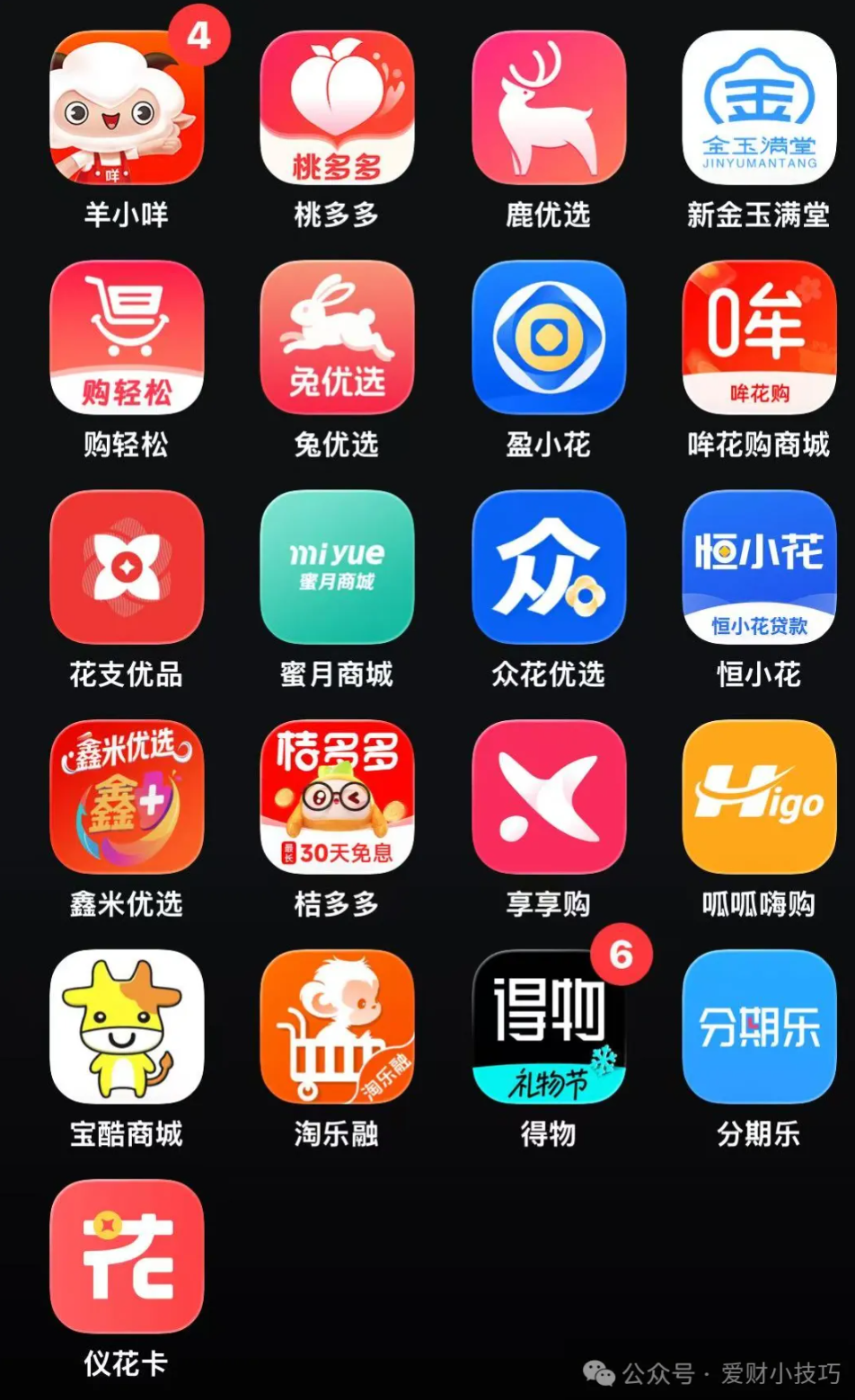The image size is (855, 1400).
Task: Launch 蜜月商城
Action: point(337,568)
